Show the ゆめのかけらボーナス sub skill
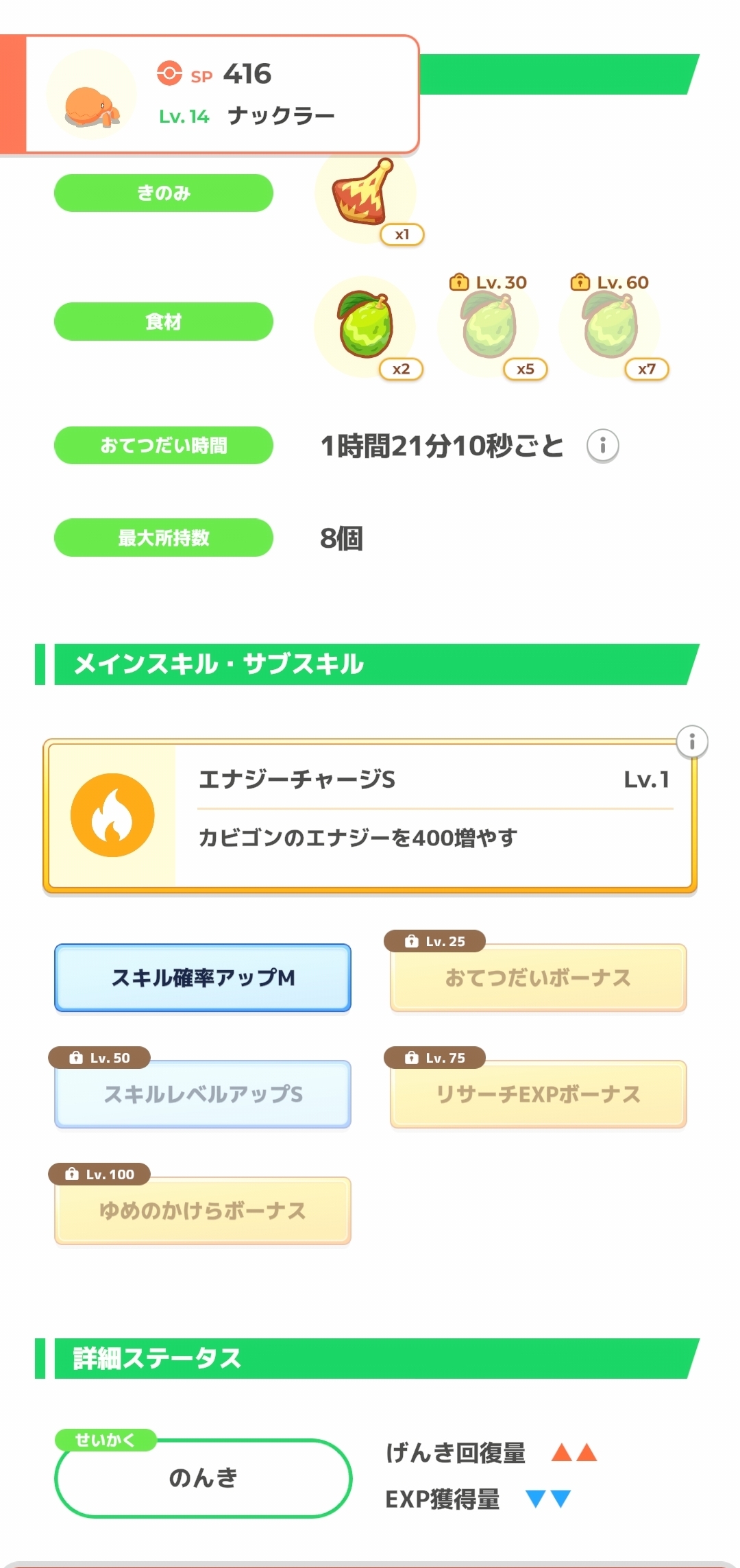 (203, 1211)
